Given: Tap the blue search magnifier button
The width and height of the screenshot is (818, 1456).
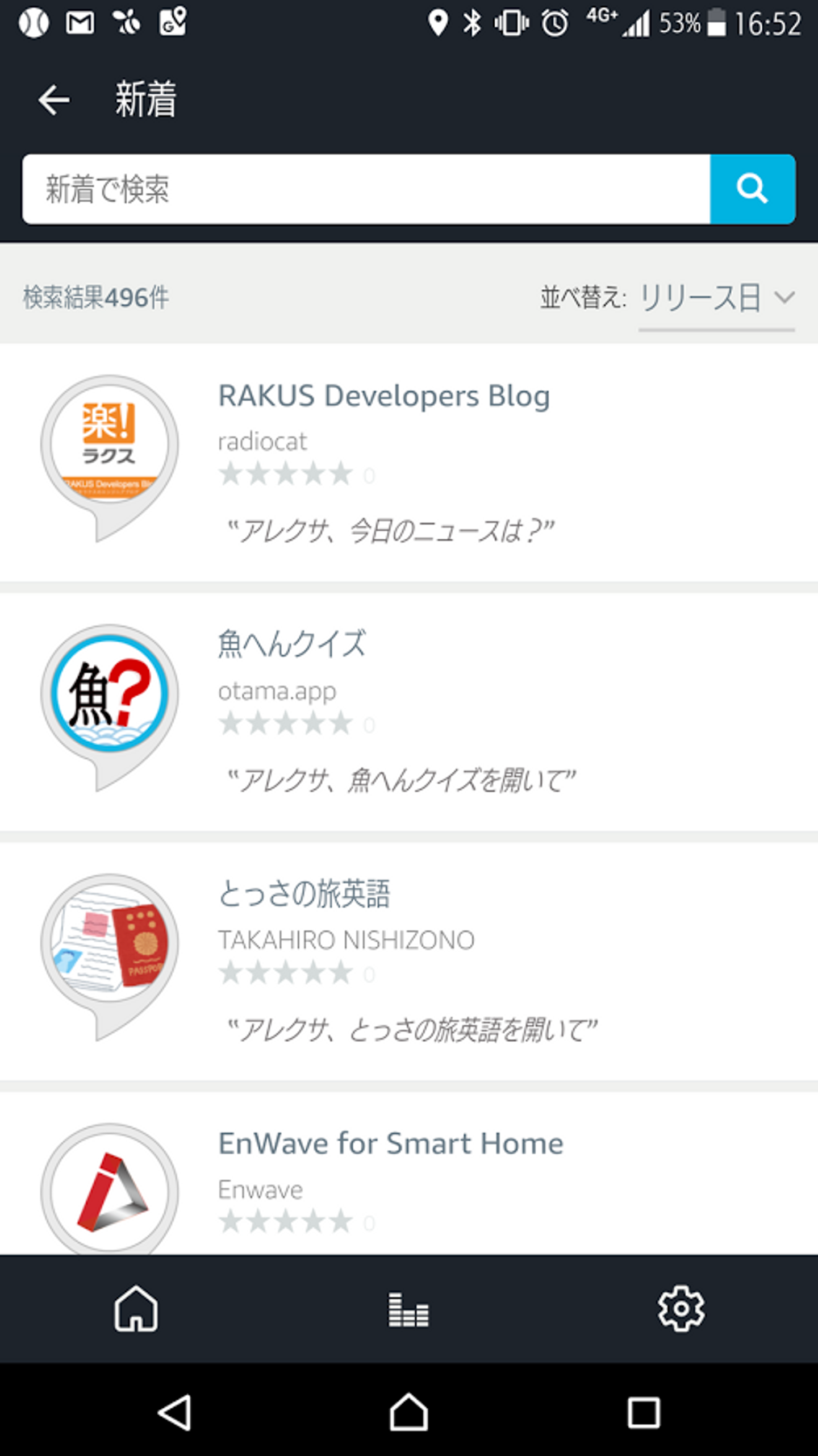Looking at the screenshot, I should click(x=752, y=189).
